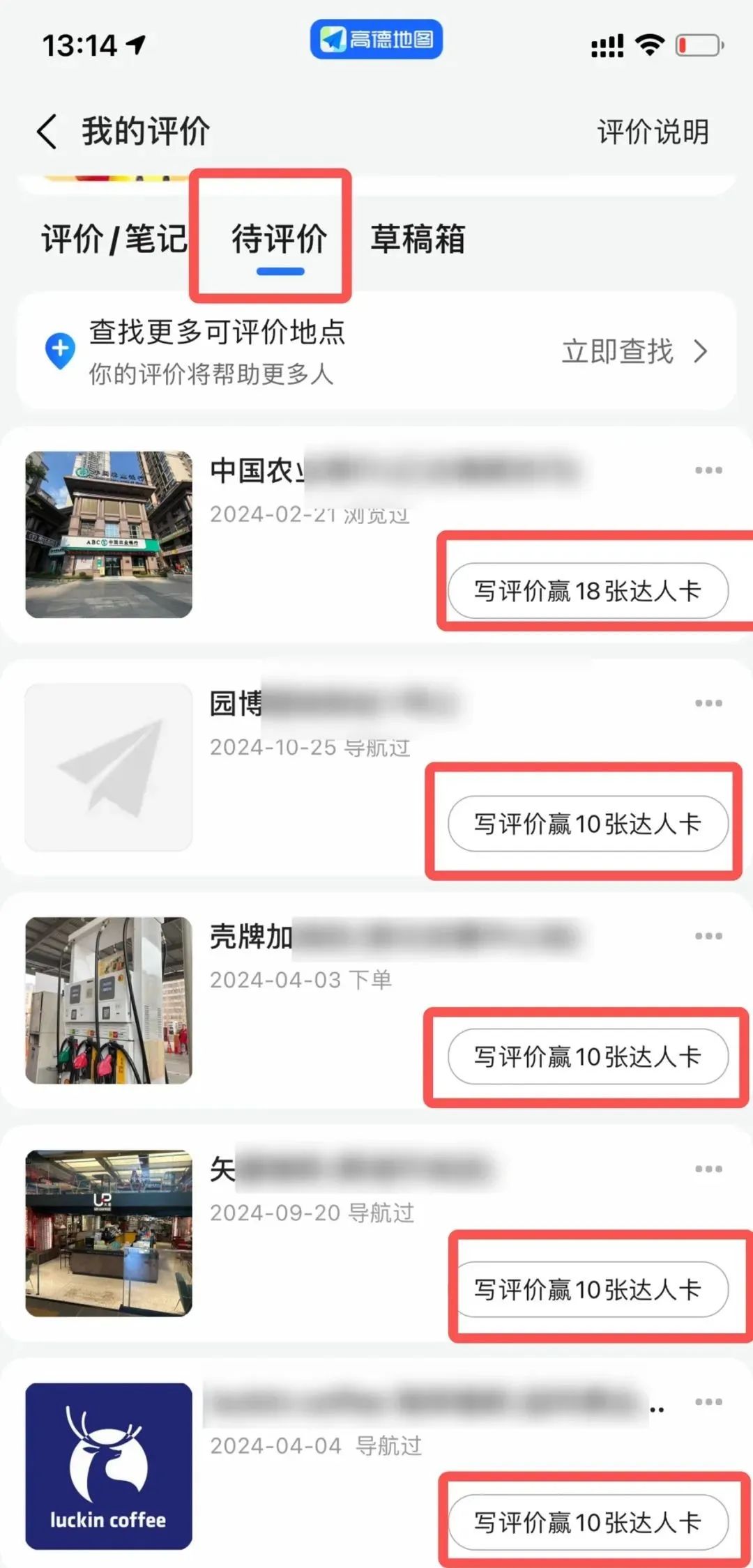Image resolution: width=753 pixels, height=1568 pixels.
Task: Write a review for the 园博 entry
Action: tap(588, 824)
